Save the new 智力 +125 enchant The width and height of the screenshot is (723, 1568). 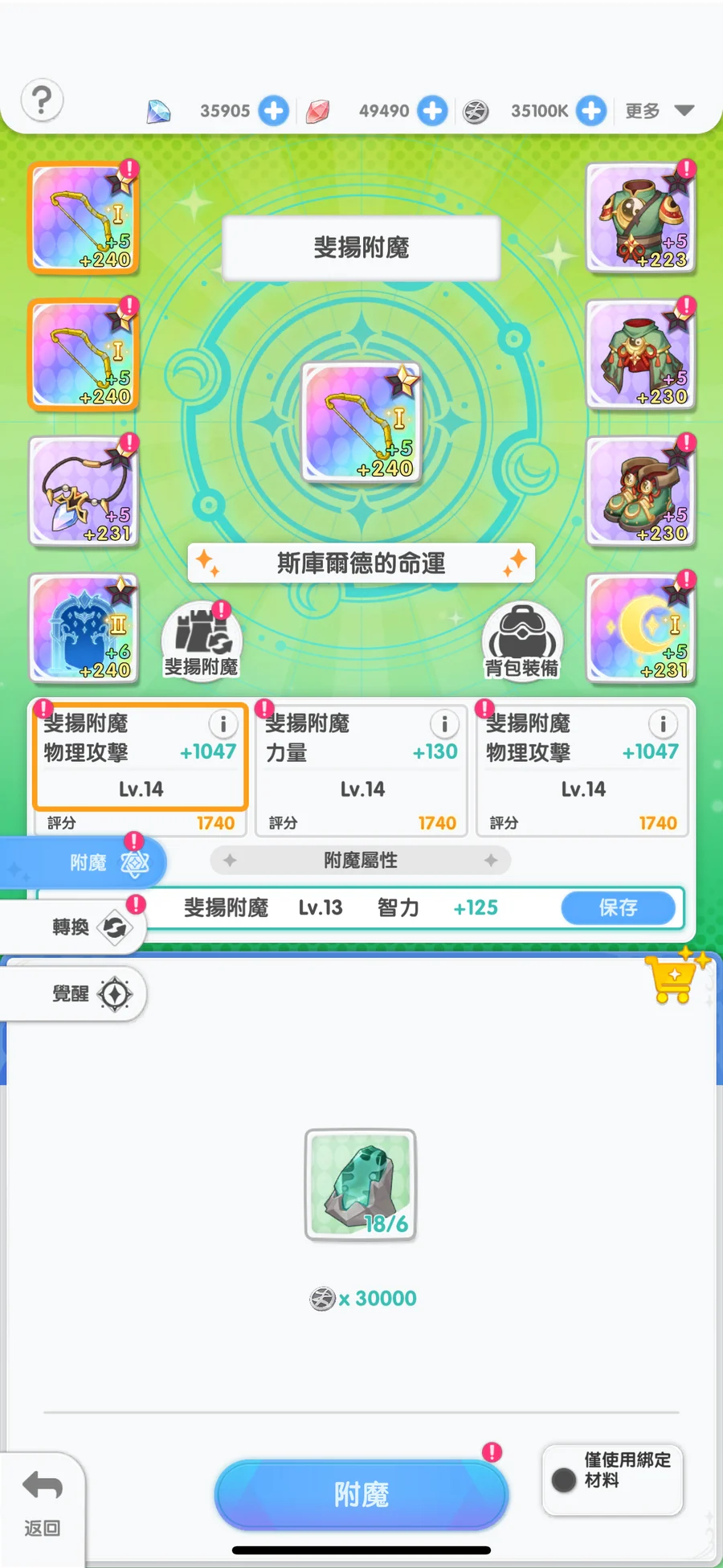click(618, 908)
